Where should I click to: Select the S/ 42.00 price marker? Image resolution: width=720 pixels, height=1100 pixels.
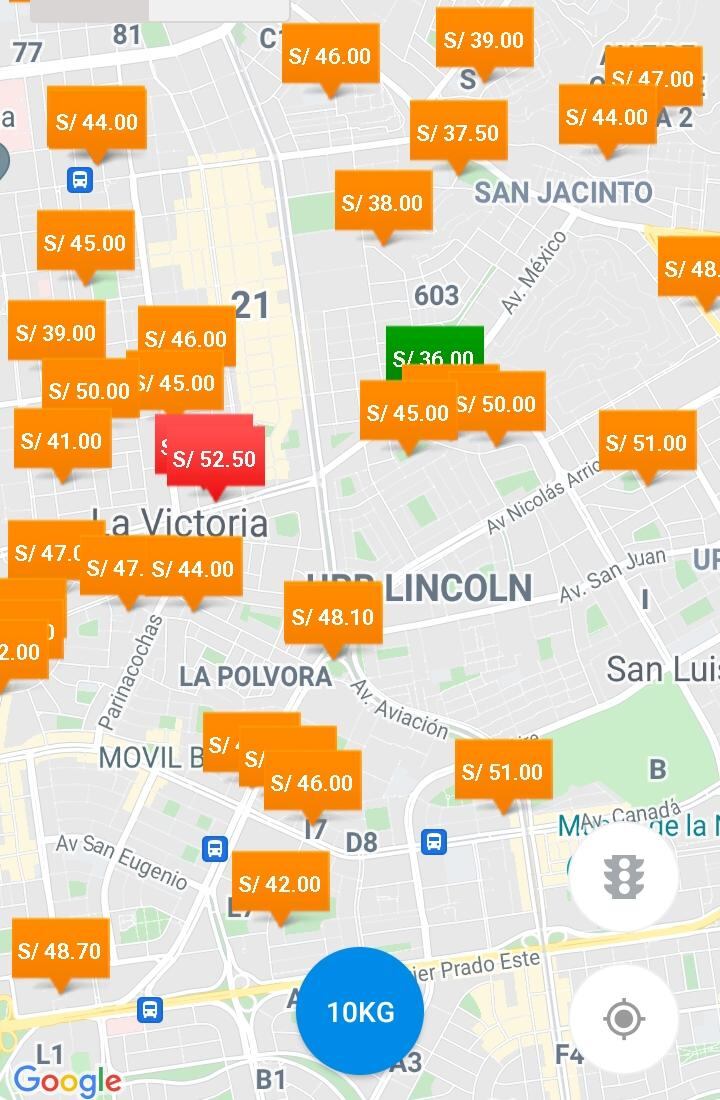point(280,885)
